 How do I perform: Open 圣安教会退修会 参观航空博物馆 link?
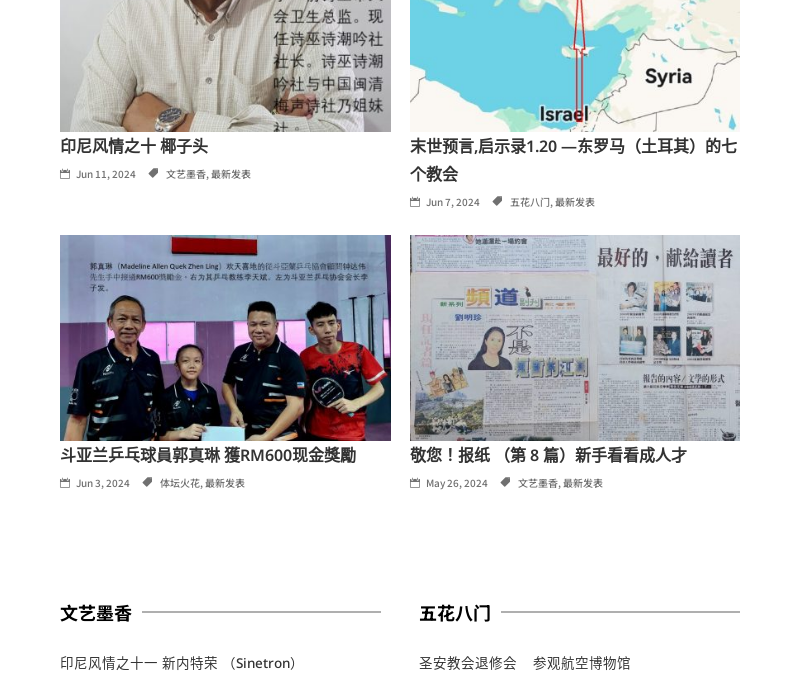click(524, 663)
